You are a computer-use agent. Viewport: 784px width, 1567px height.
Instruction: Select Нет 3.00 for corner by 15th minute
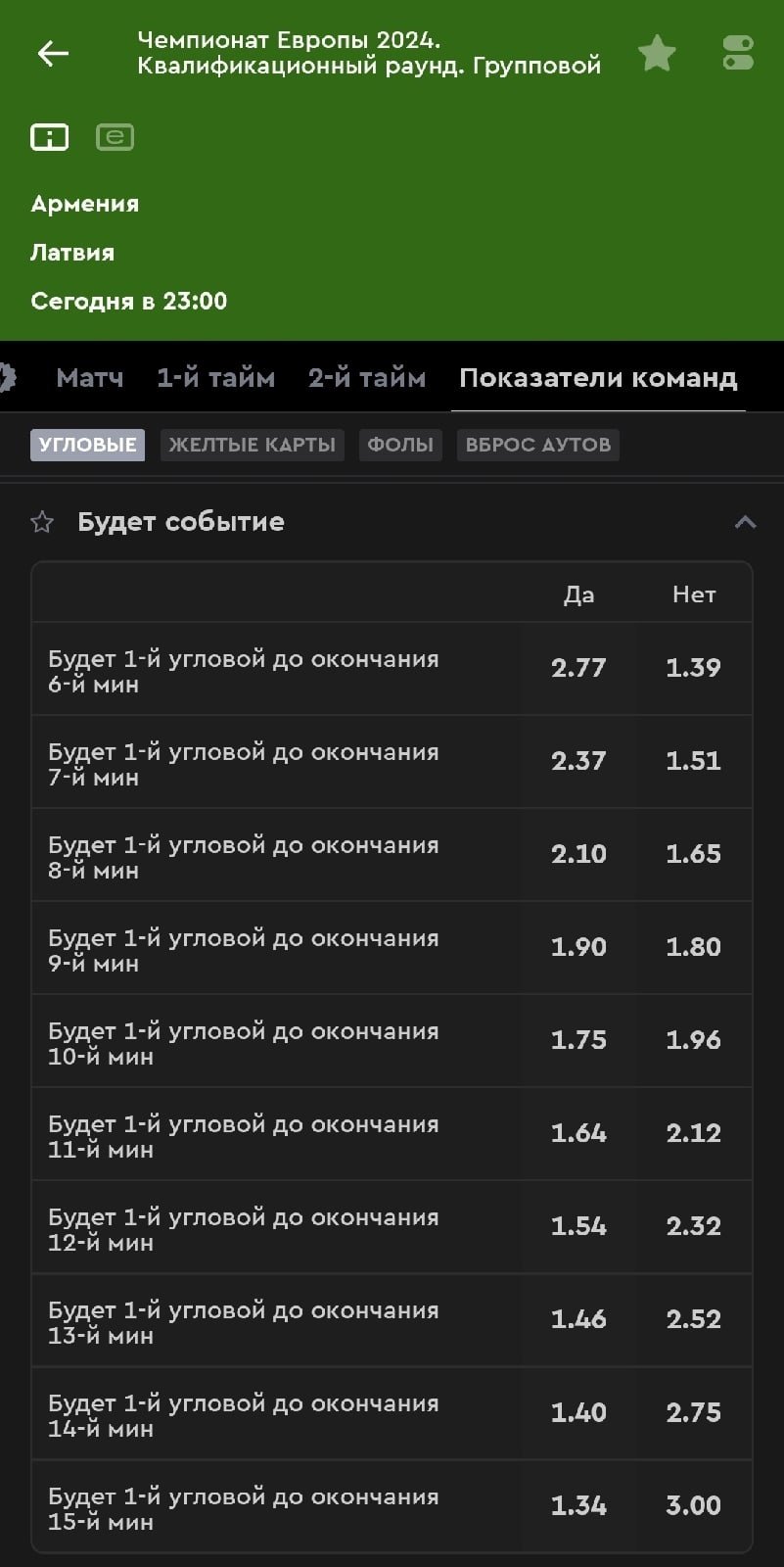click(x=693, y=1505)
